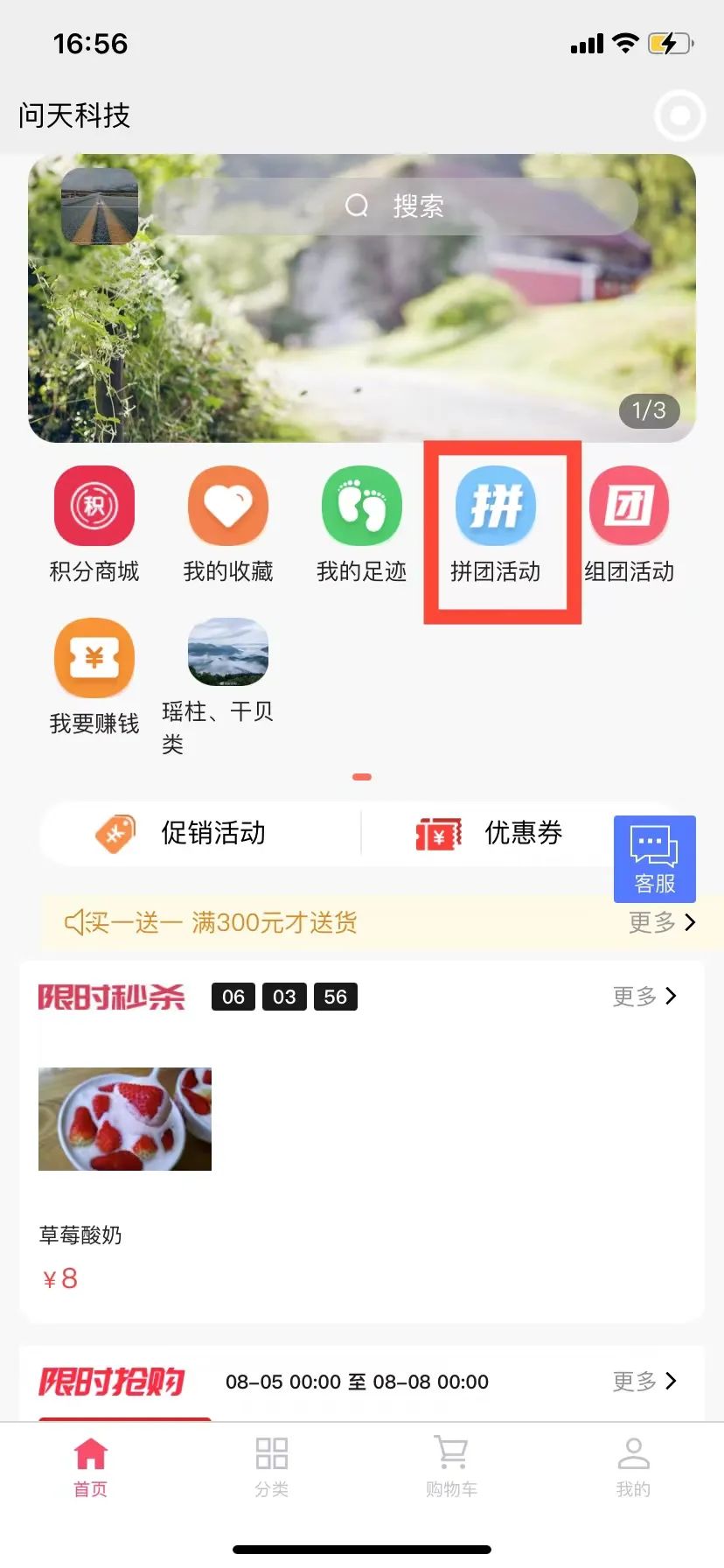
Task: Open 拼团活动 group-buy activity
Action: pos(496,523)
